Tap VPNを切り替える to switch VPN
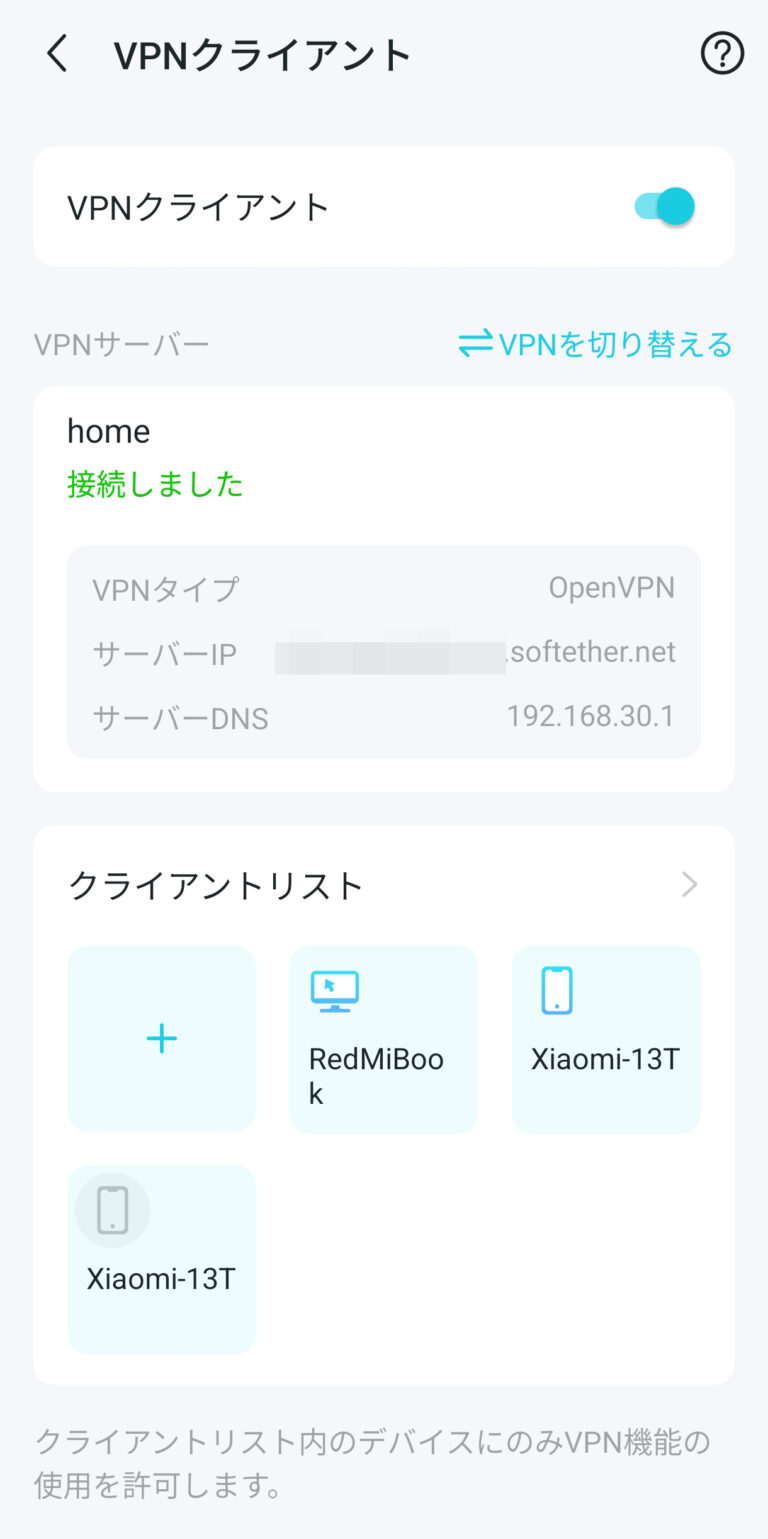Image resolution: width=768 pixels, height=1539 pixels. pyautogui.click(x=596, y=345)
